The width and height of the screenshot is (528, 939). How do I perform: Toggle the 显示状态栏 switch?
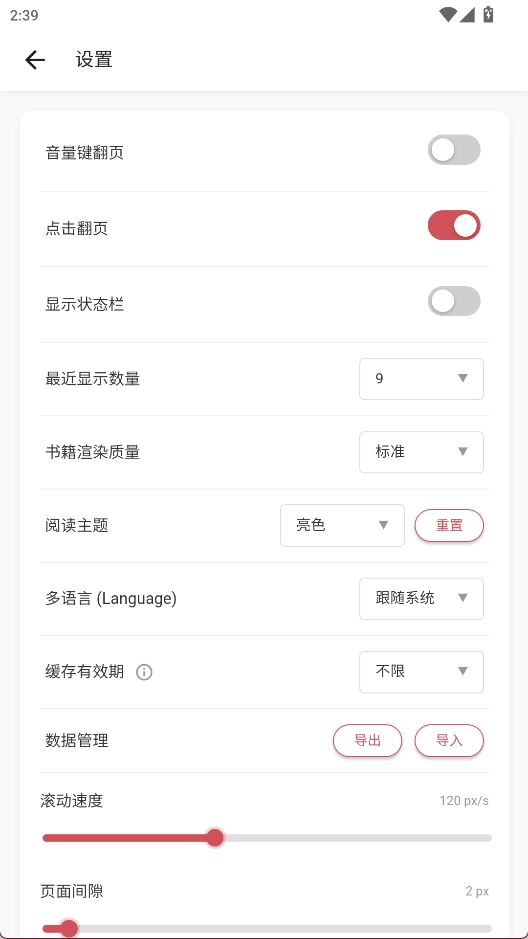454,301
